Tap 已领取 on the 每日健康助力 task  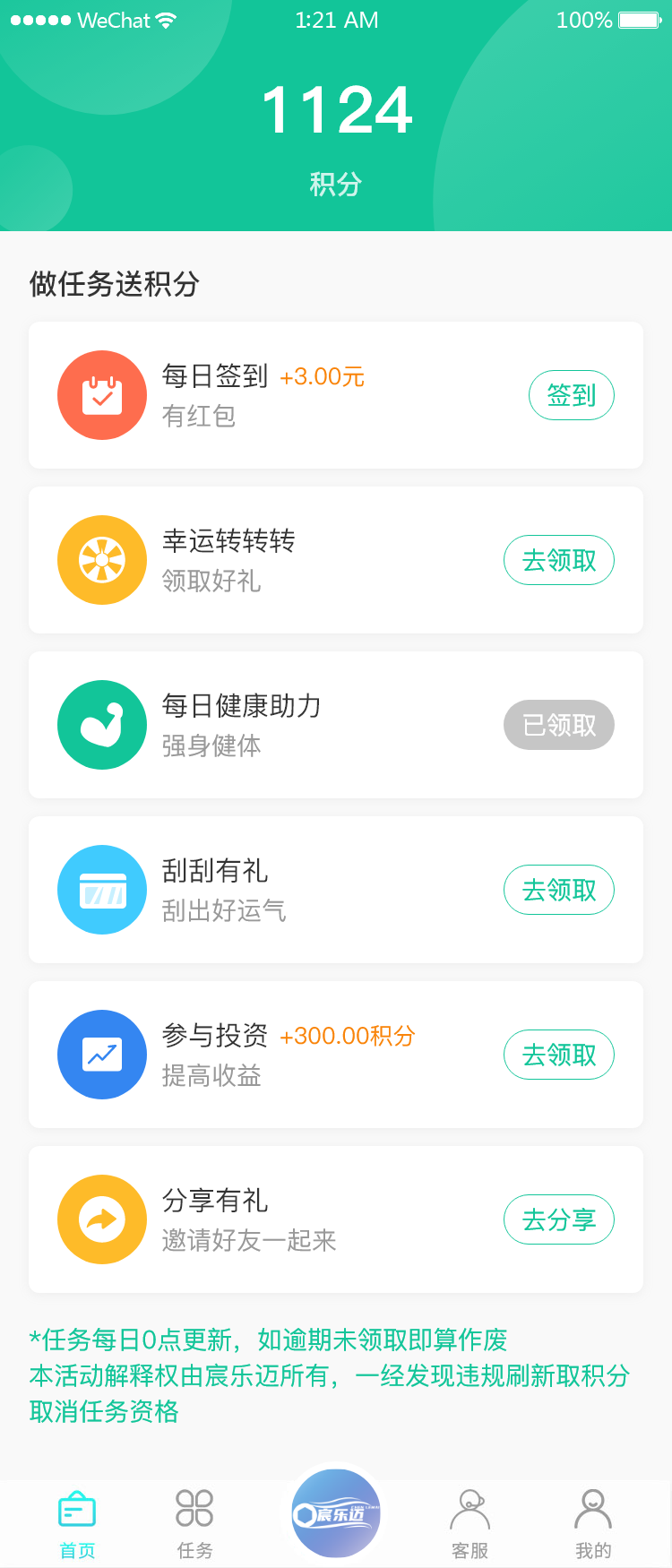(559, 725)
